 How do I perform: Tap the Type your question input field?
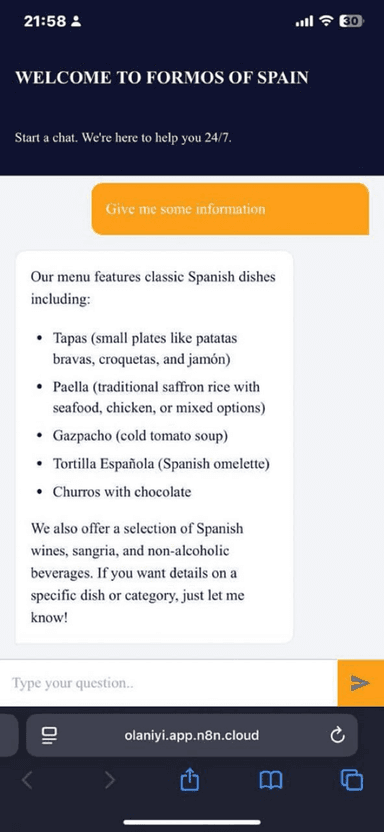(169, 683)
